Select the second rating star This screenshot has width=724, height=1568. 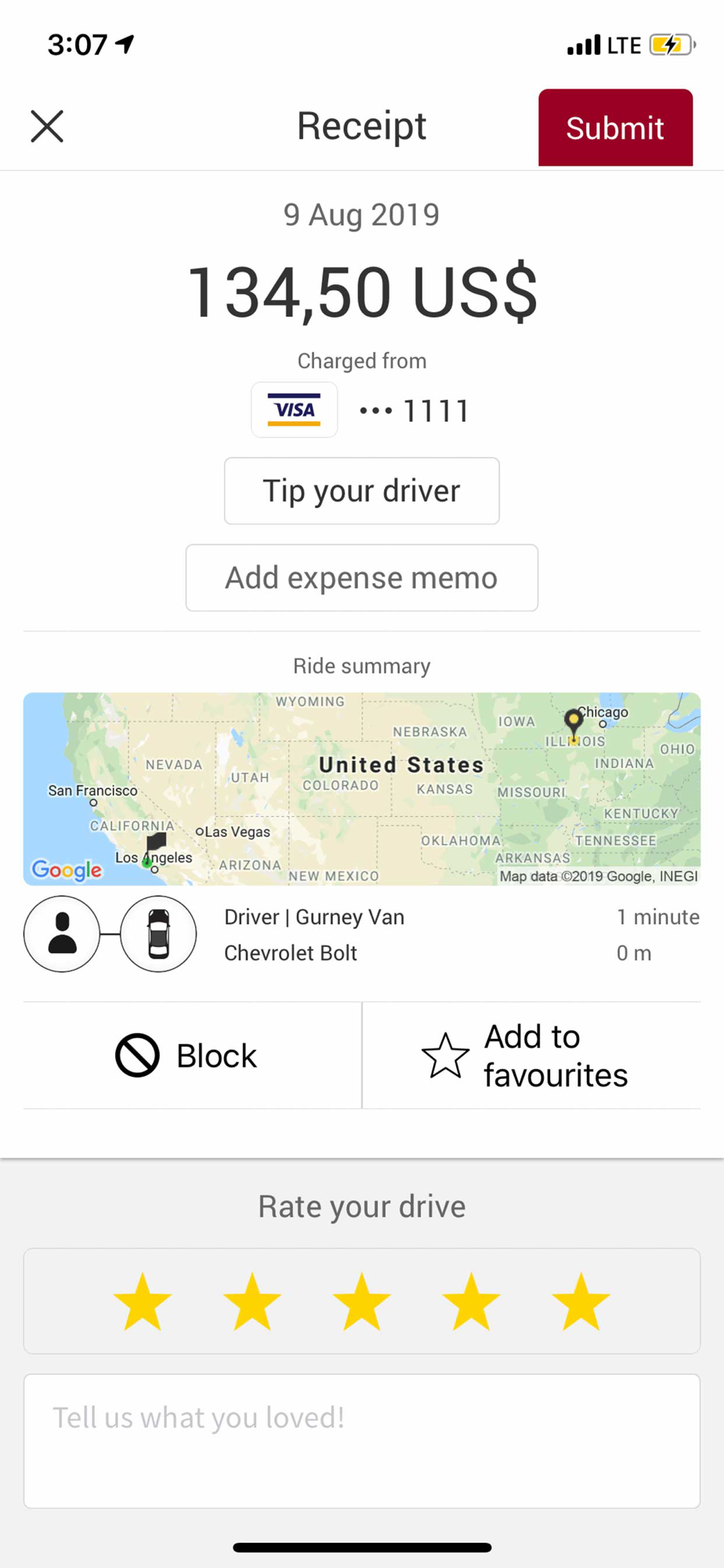coord(252,1302)
